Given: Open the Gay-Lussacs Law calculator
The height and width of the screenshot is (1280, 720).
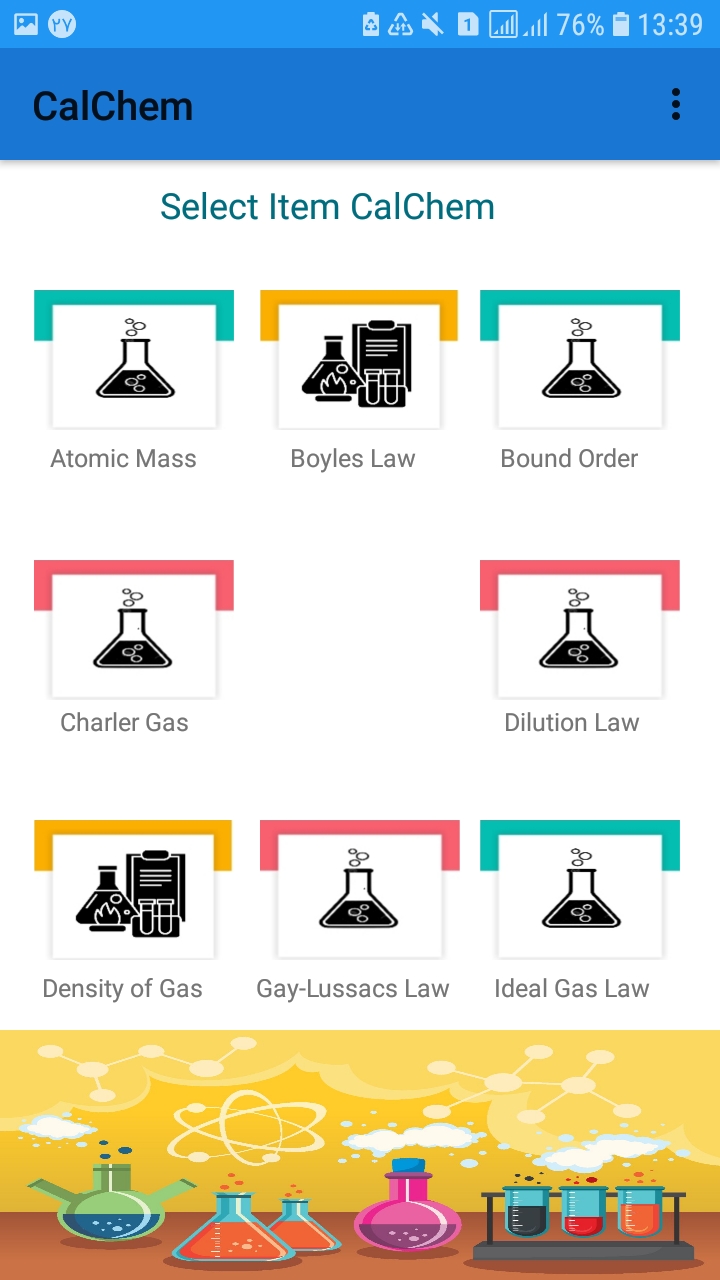Looking at the screenshot, I should pos(359,893).
